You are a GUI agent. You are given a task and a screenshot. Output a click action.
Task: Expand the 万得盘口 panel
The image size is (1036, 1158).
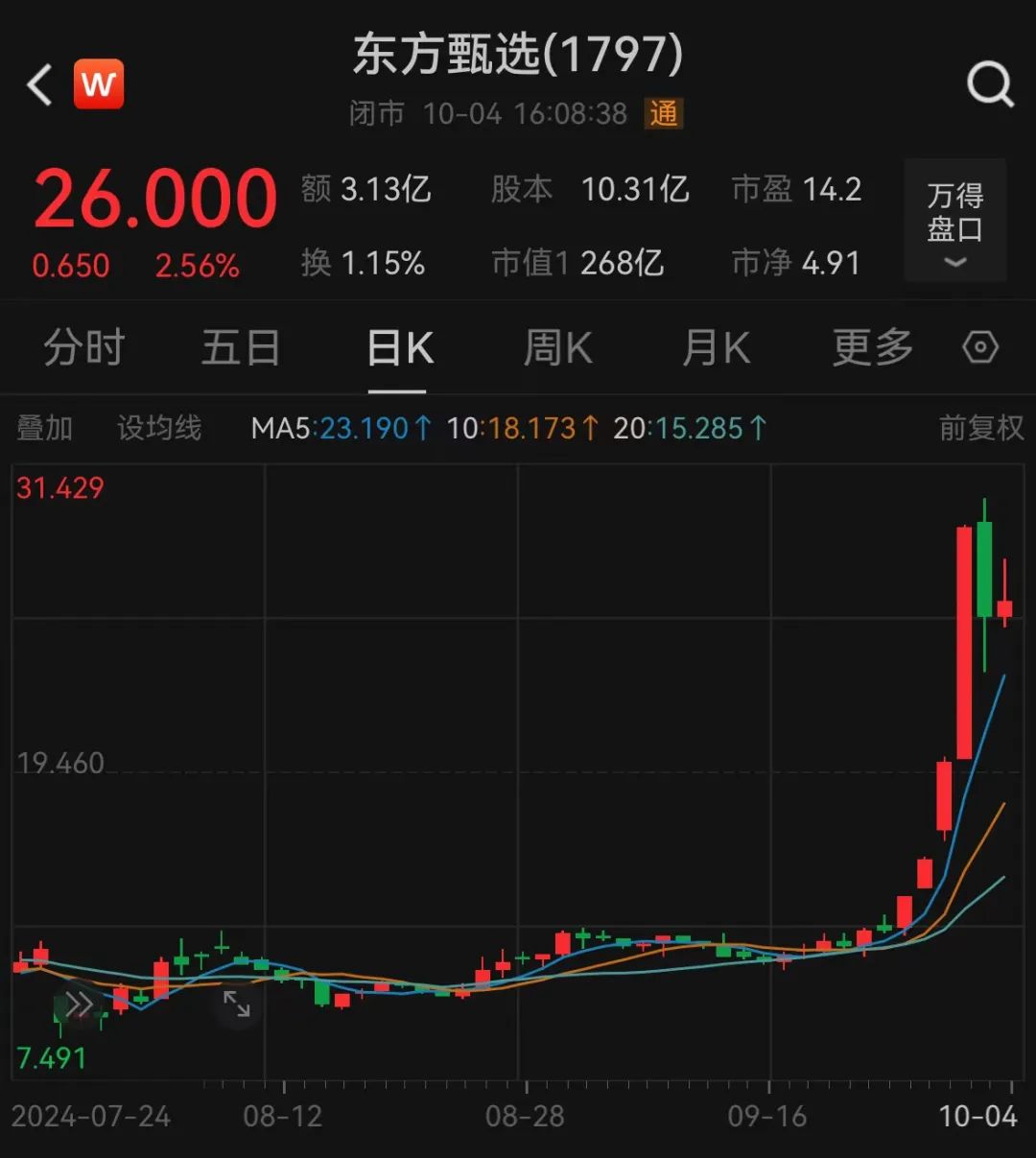coord(954,221)
